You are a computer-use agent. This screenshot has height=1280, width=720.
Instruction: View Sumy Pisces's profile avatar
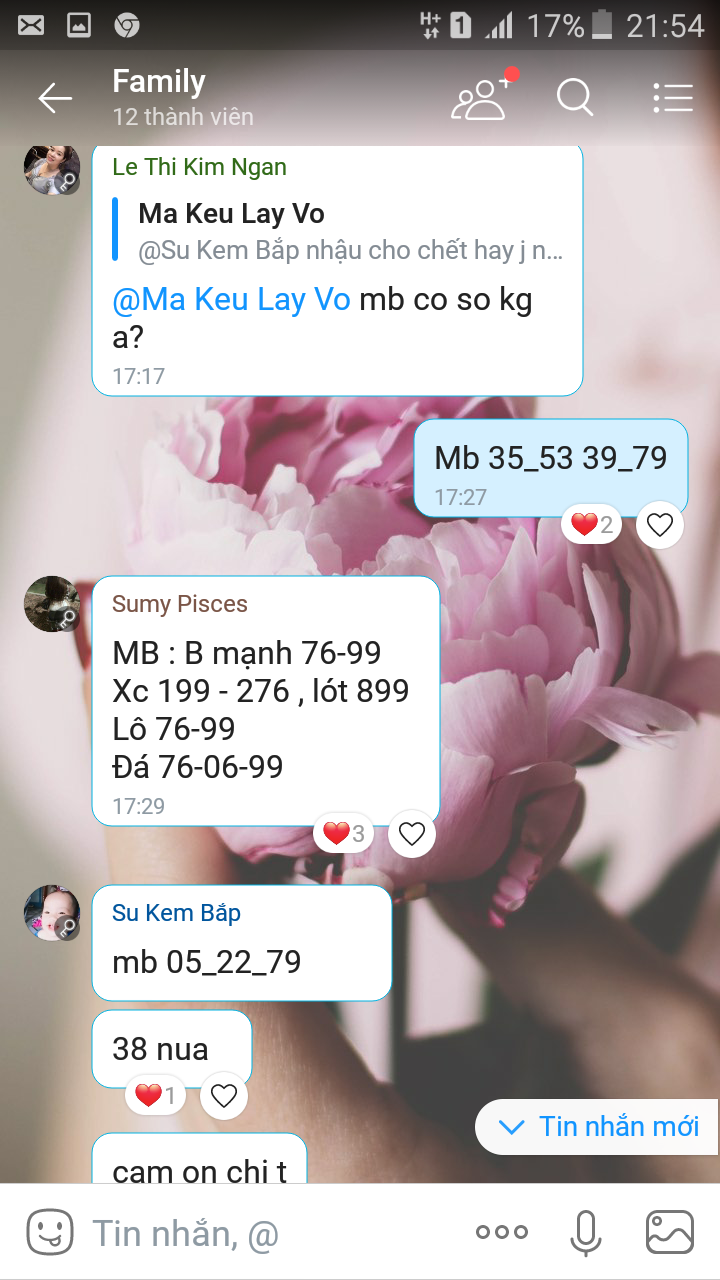50,603
